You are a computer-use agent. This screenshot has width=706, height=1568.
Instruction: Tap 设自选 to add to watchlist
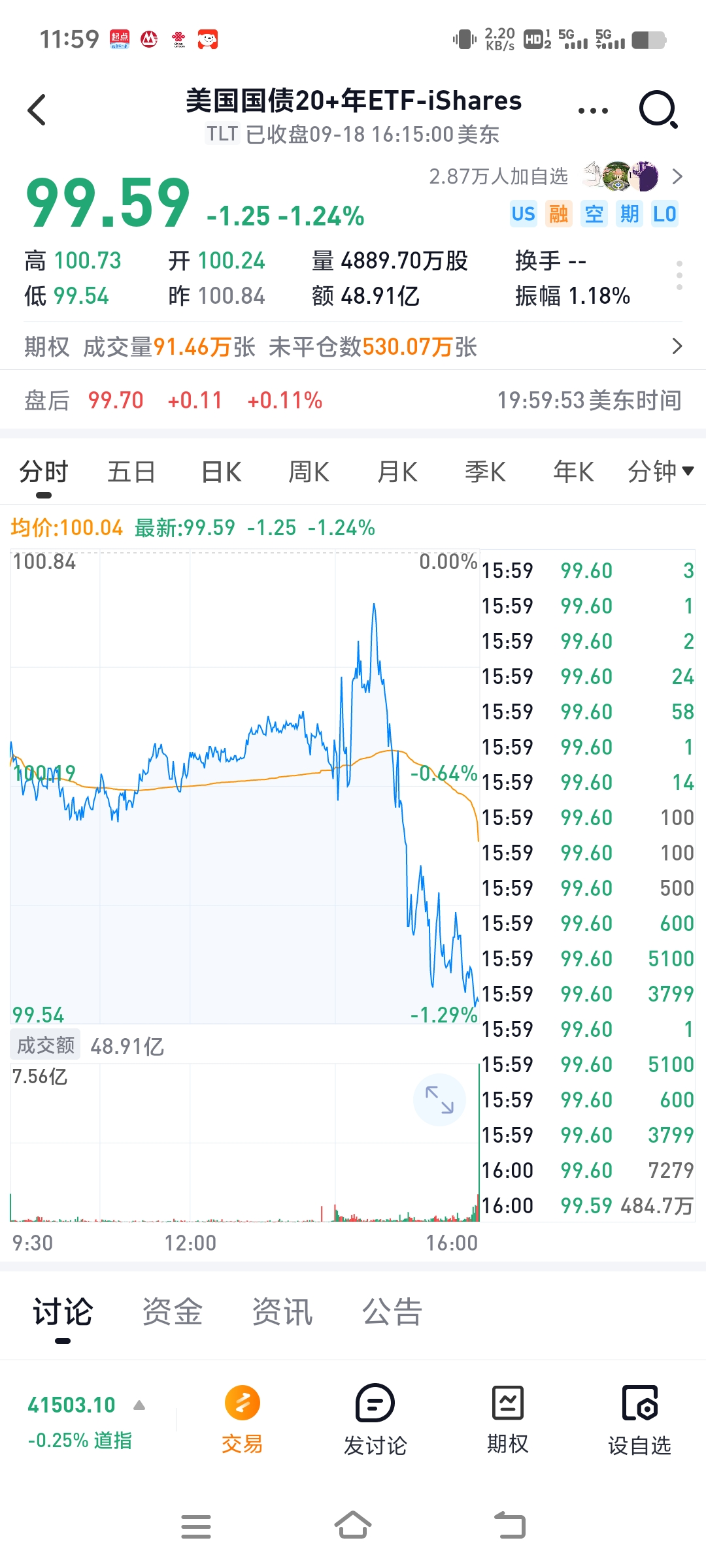(639, 1419)
